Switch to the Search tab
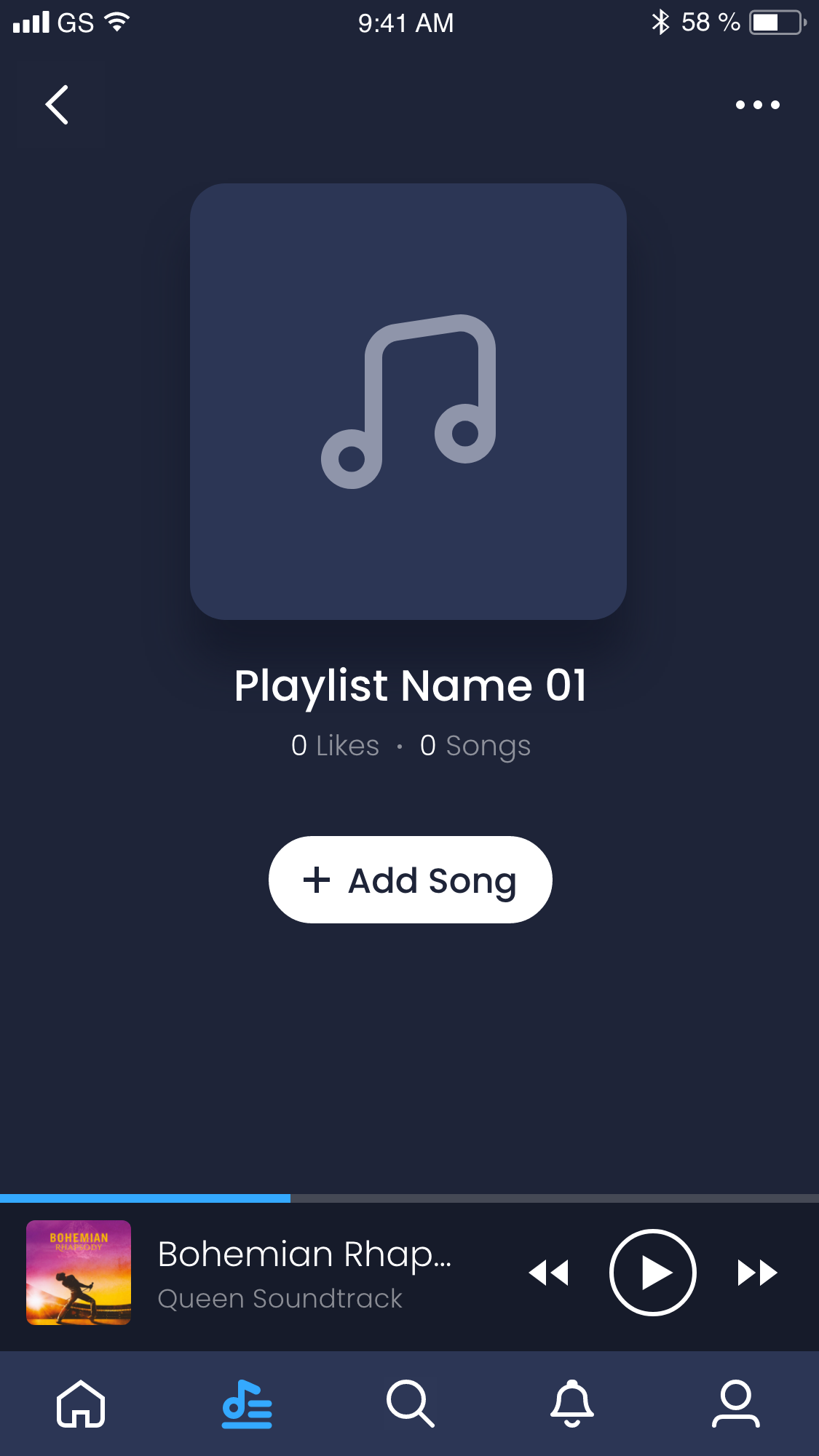The height and width of the screenshot is (1456, 819). pos(411,1404)
